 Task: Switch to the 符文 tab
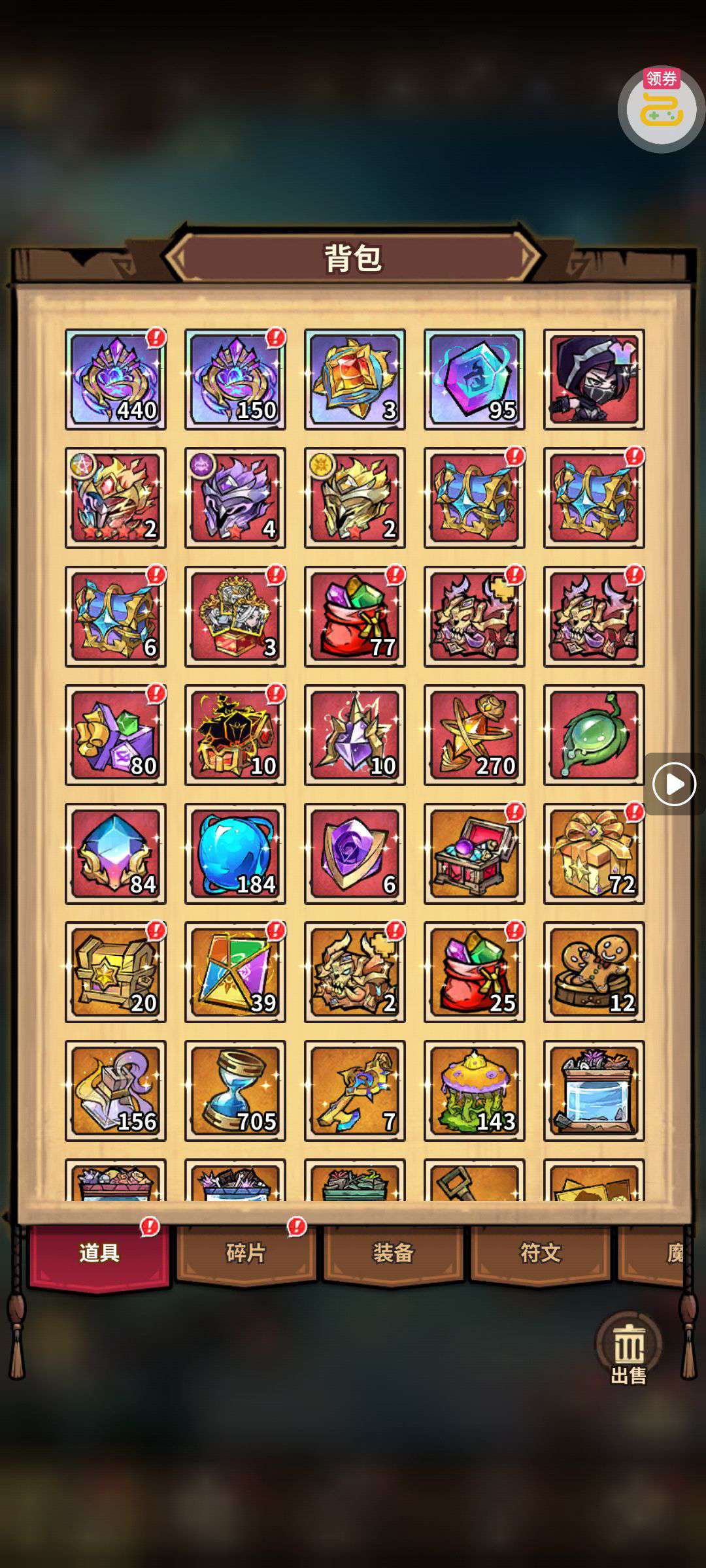click(540, 1252)
